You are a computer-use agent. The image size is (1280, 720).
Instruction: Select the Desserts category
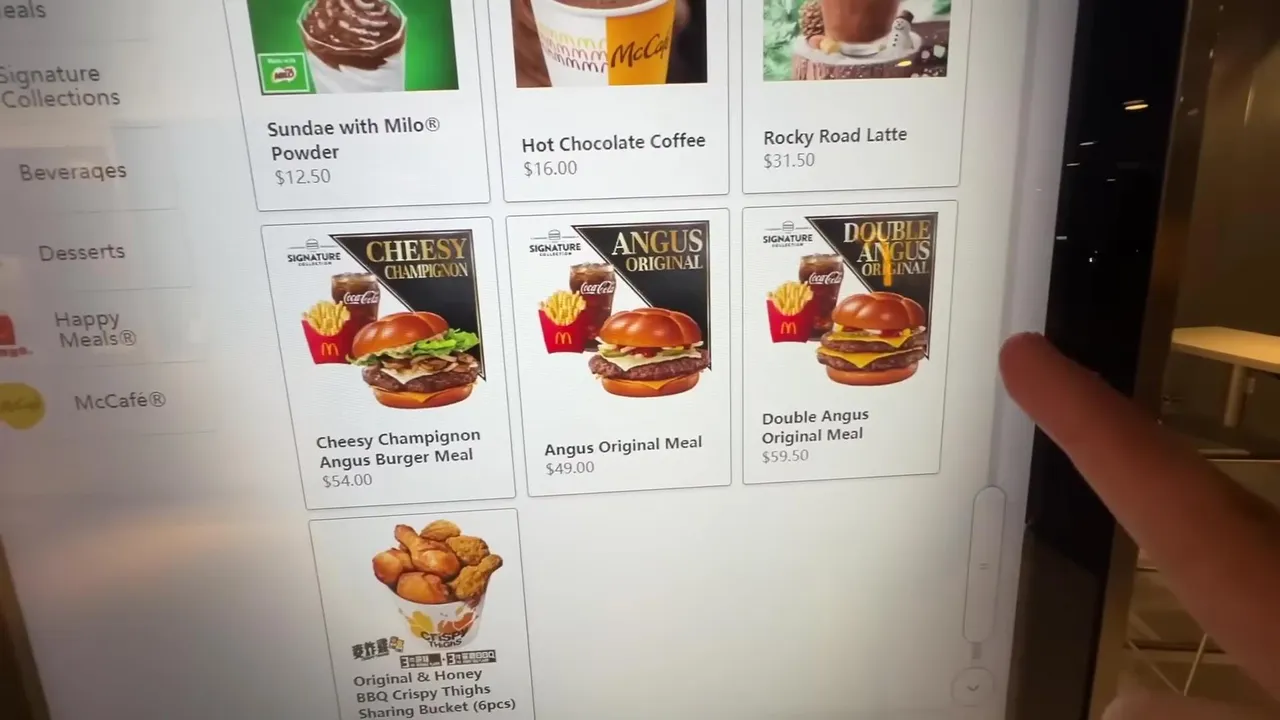(82, 252)
